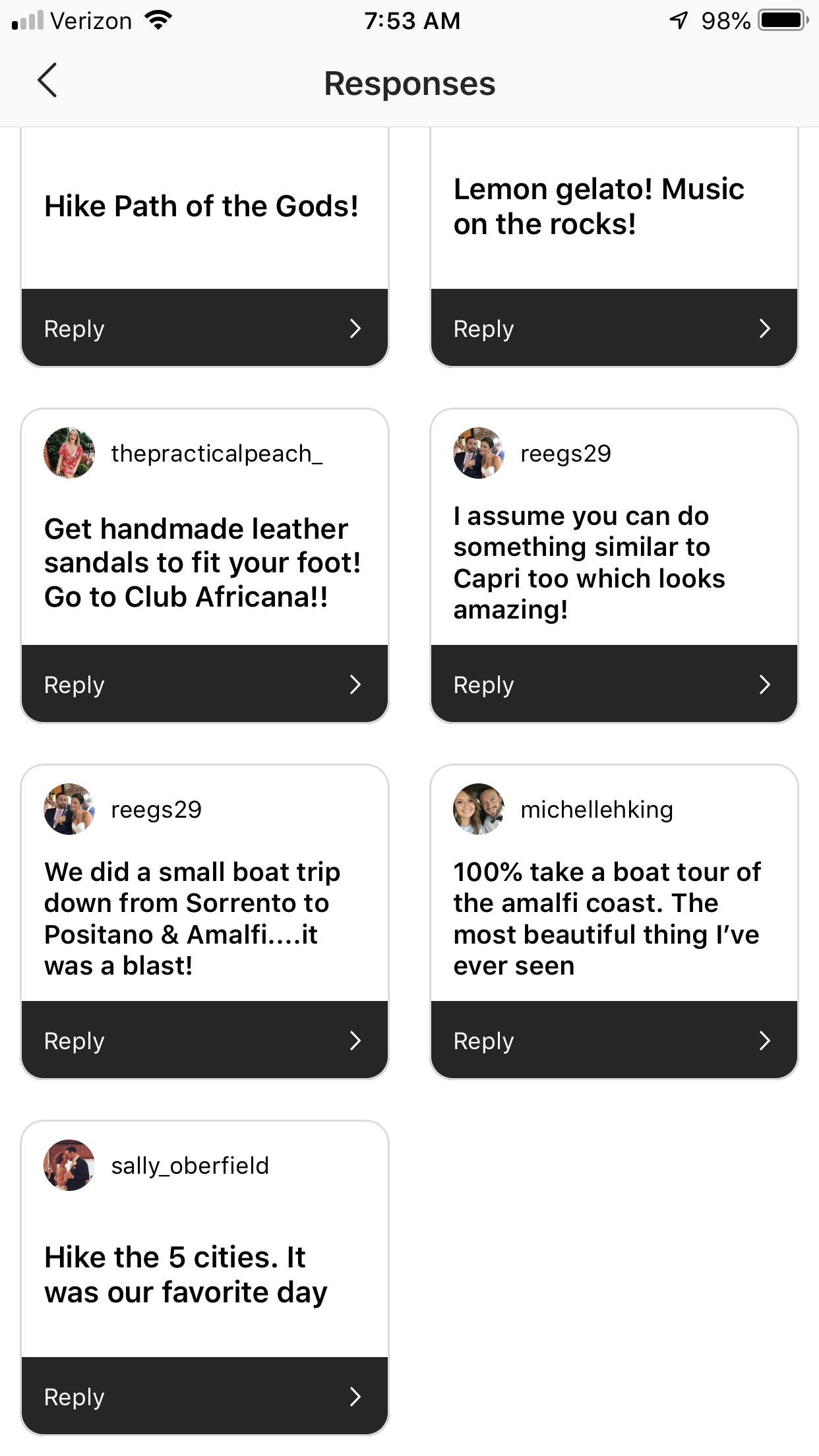This screenshot has width=819, height=1456.
Task: Go back from the Responses screen
Action: click(x=47, y=81)
